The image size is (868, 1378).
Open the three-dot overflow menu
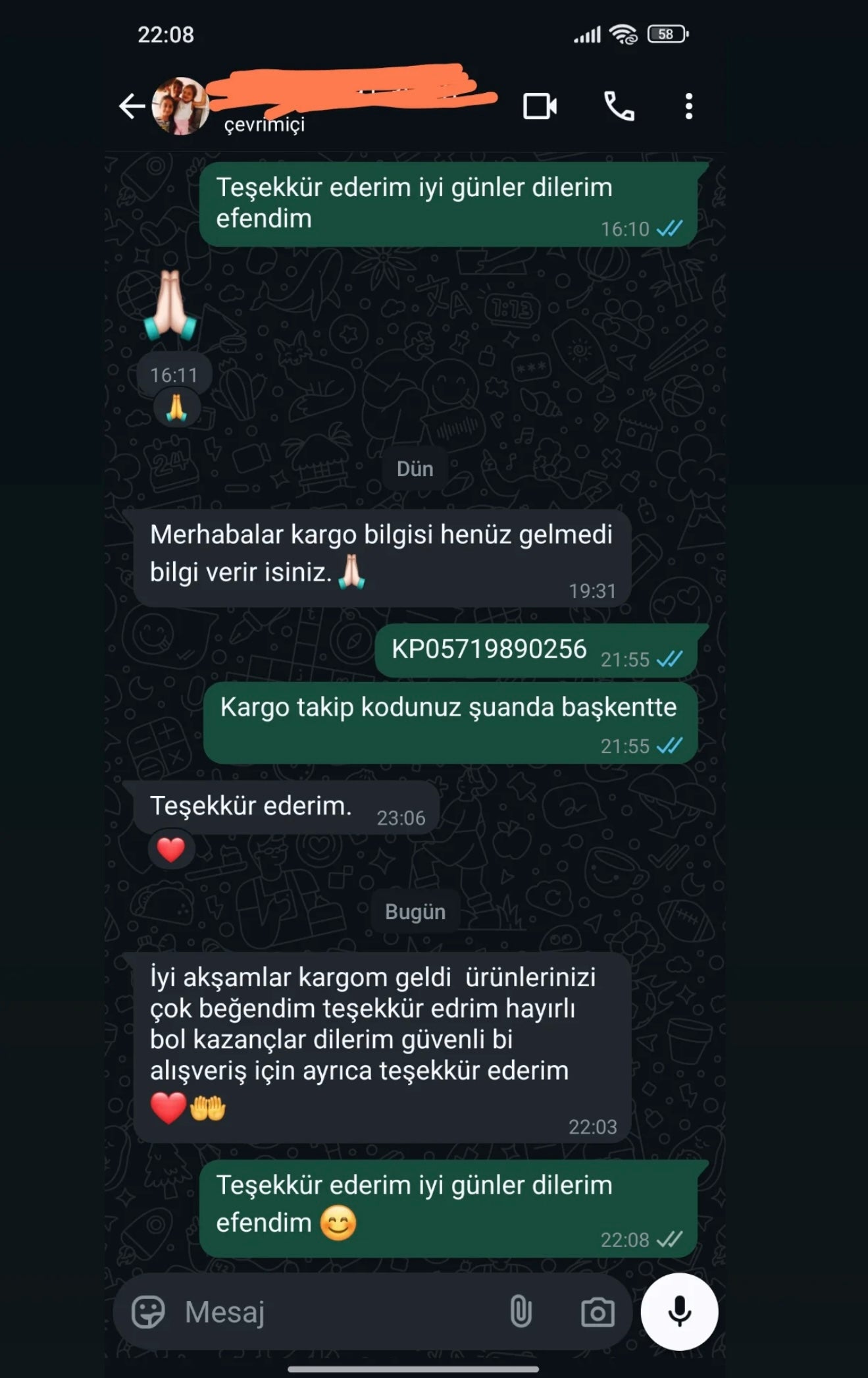[x=688, y=106]
